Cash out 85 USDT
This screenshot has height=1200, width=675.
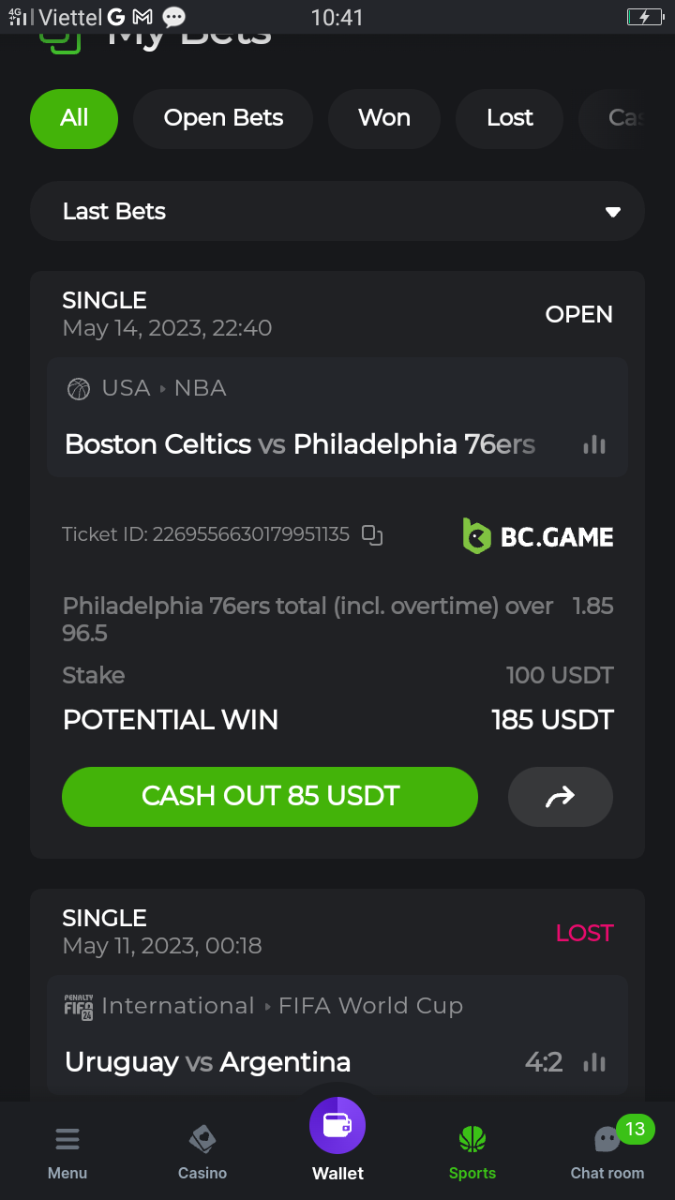click(270, 796)
